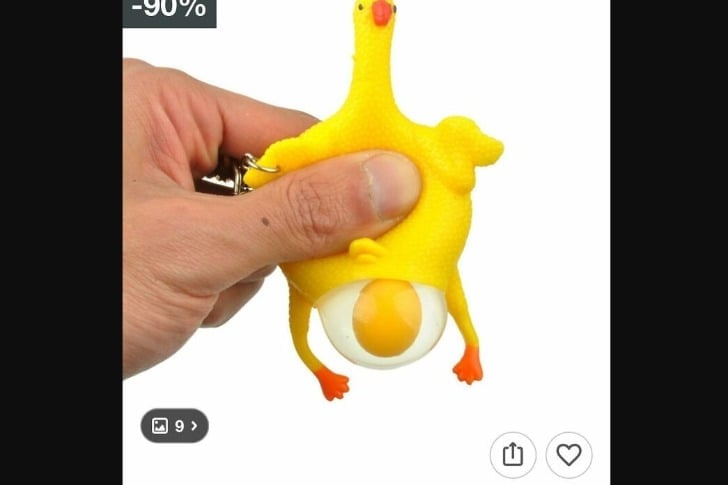Share this product
This screenshot has height=485, width=728.
coord(513,455)
